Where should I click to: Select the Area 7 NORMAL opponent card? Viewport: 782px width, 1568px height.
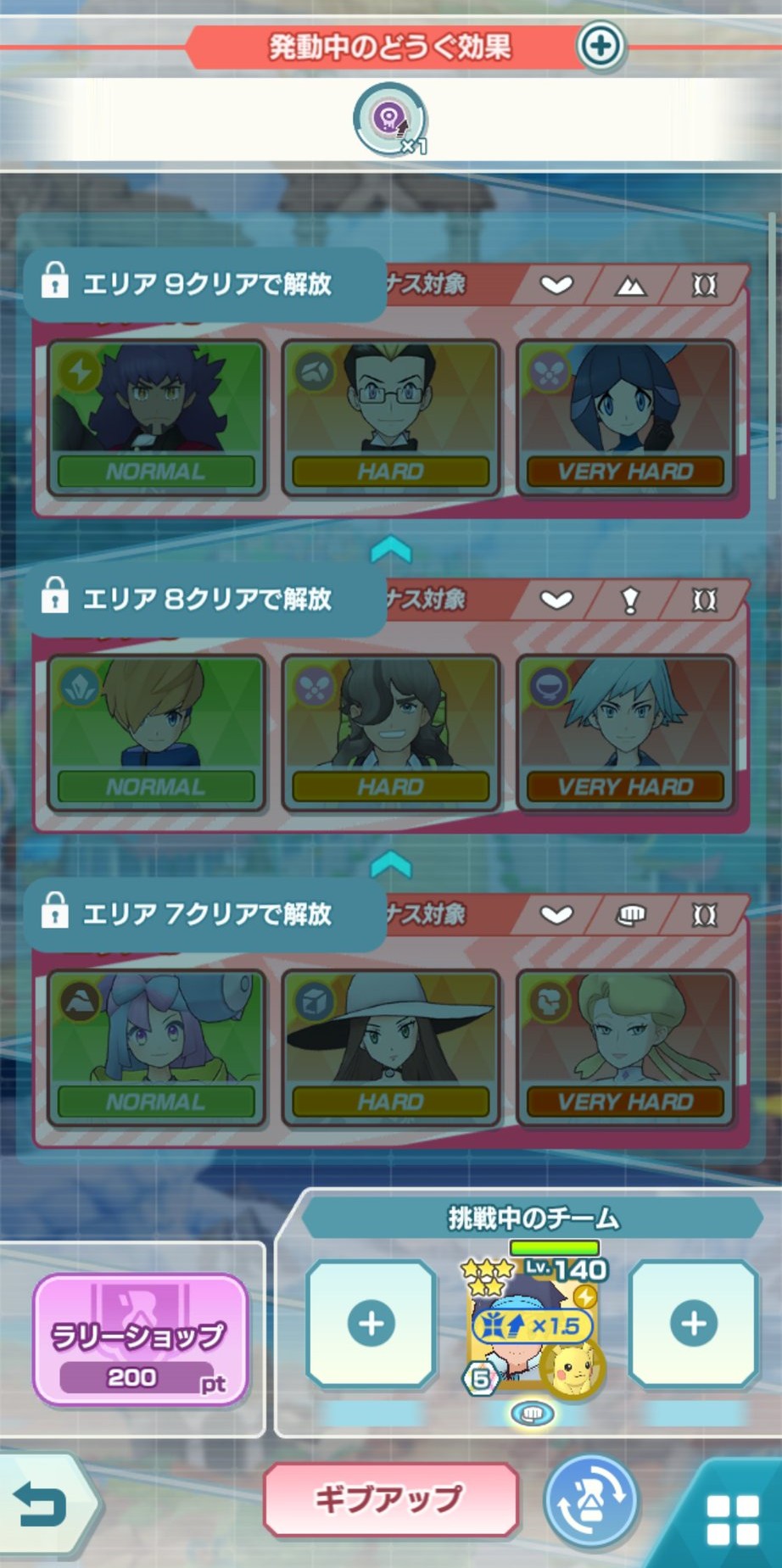(156, 1048)
